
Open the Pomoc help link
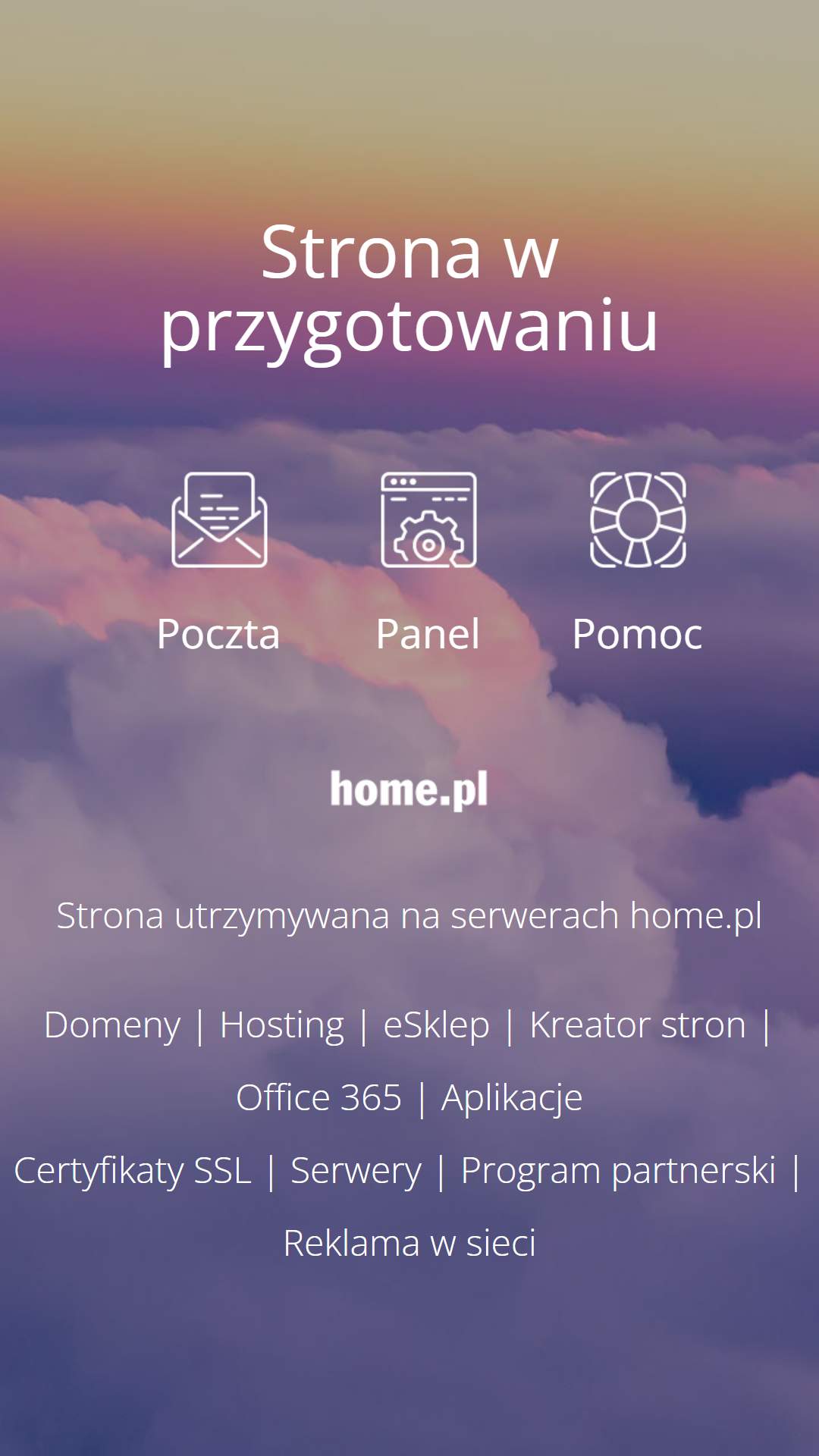[638, 561]
